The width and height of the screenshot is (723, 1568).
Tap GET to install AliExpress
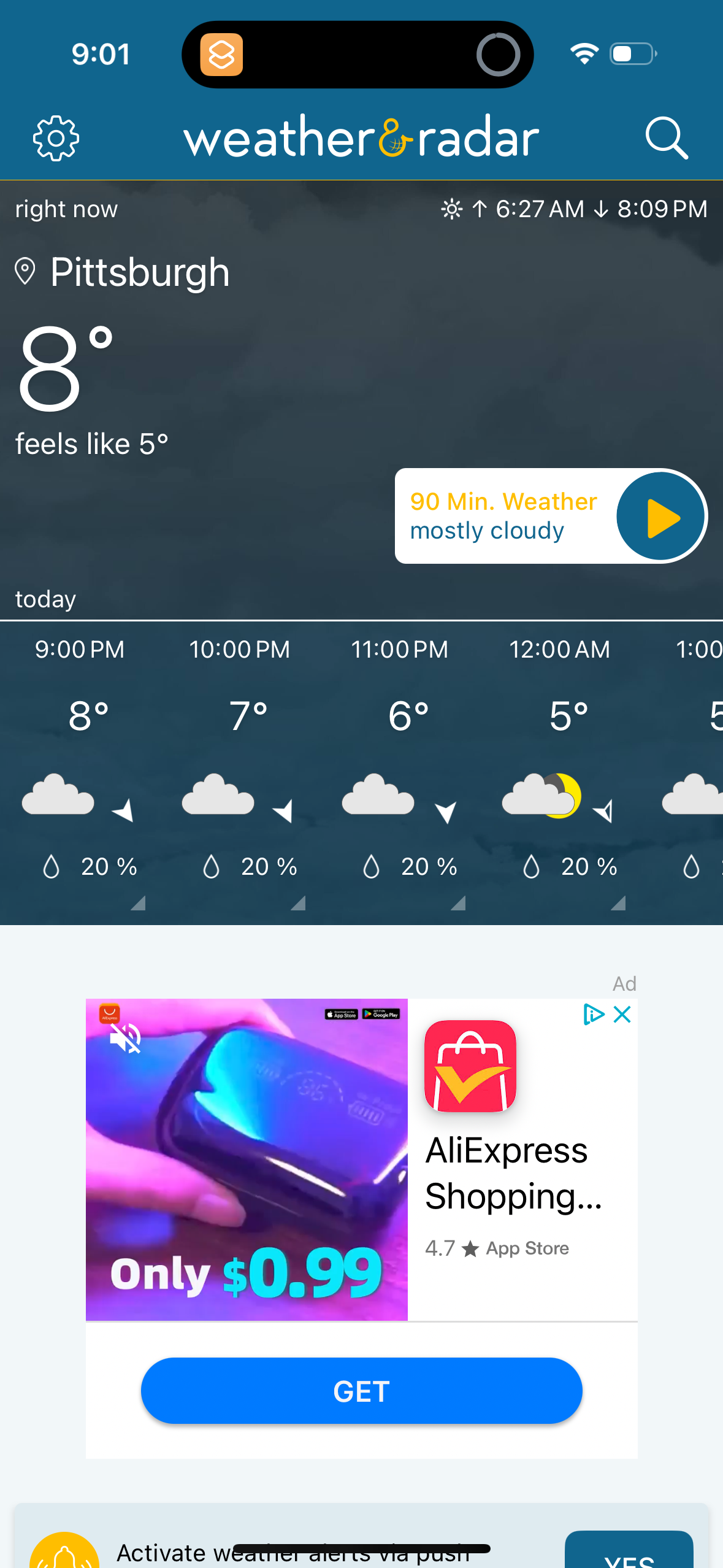361,1391
